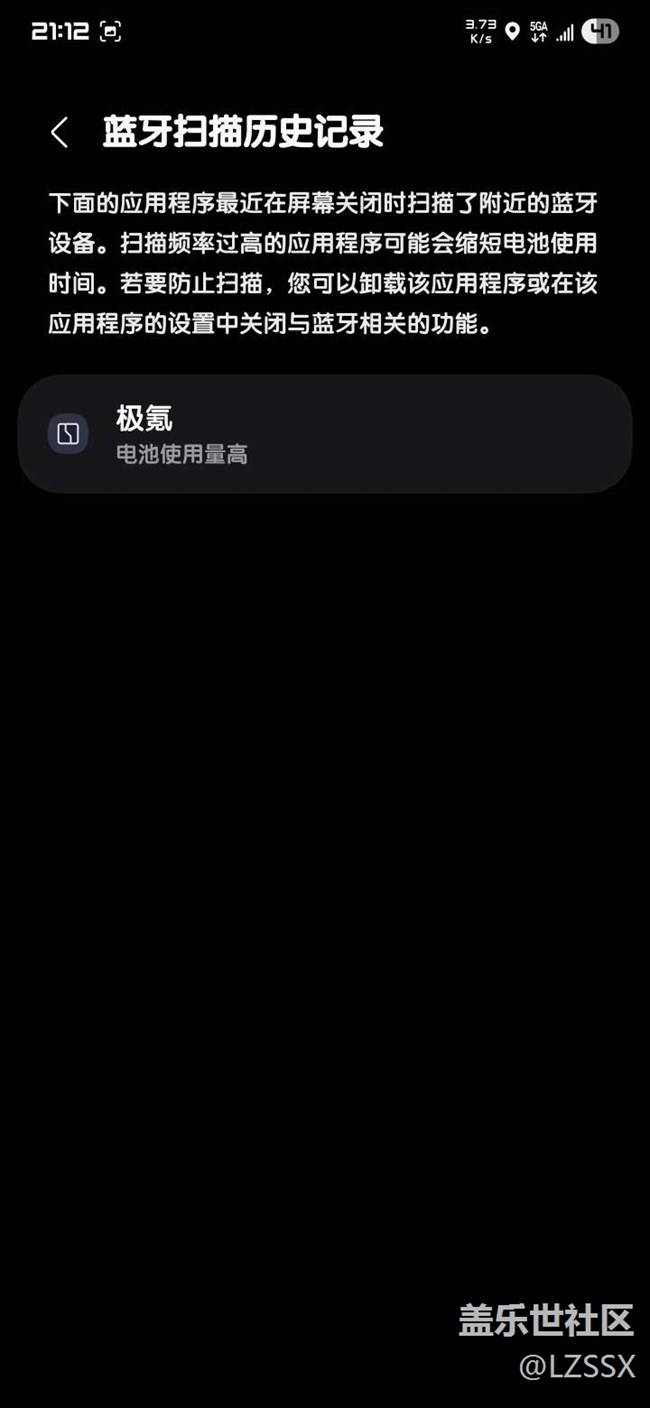This screenshot has width=650, height=1408.
Task: Open the 极氪 app entry
Action: [325, 434]
